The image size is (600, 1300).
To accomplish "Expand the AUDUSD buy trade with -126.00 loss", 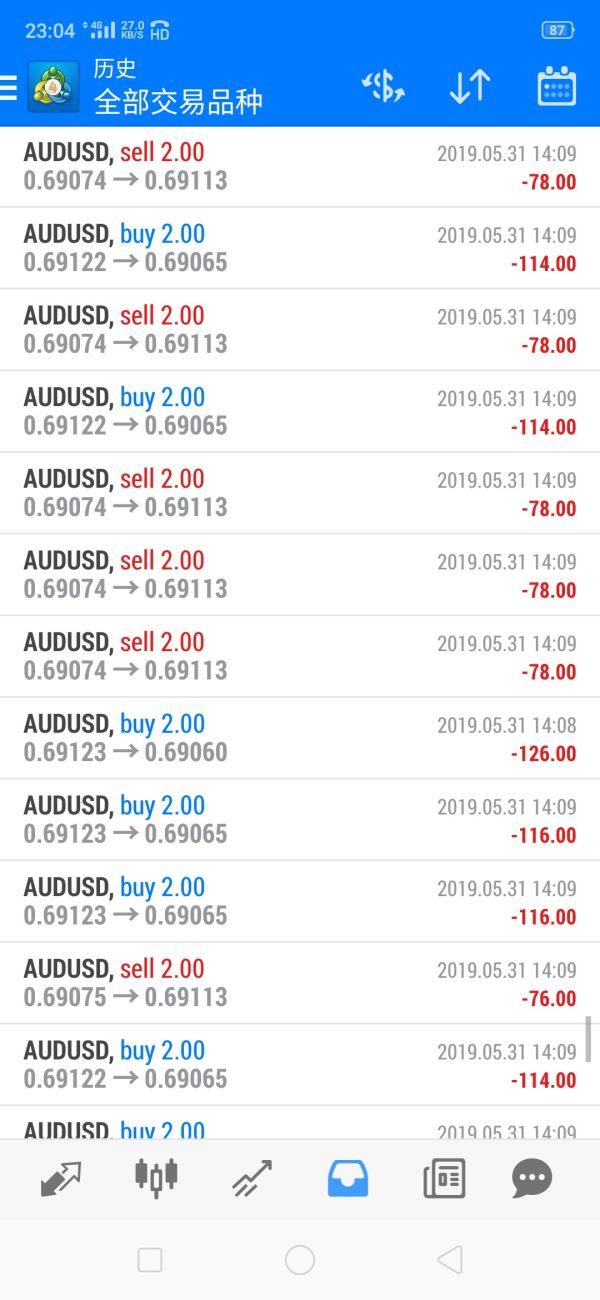I will click(300, 738).
